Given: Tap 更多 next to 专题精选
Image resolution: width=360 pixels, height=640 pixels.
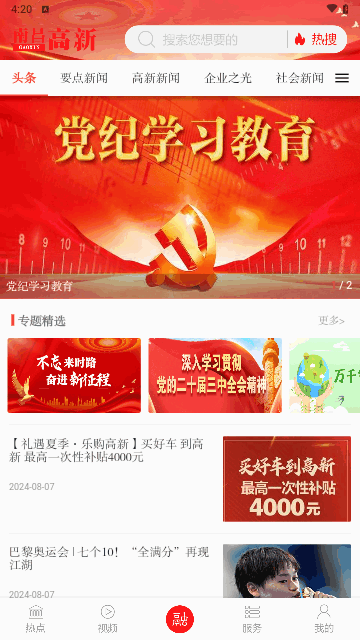Looking at the screenshot, I should pos(331,321).
